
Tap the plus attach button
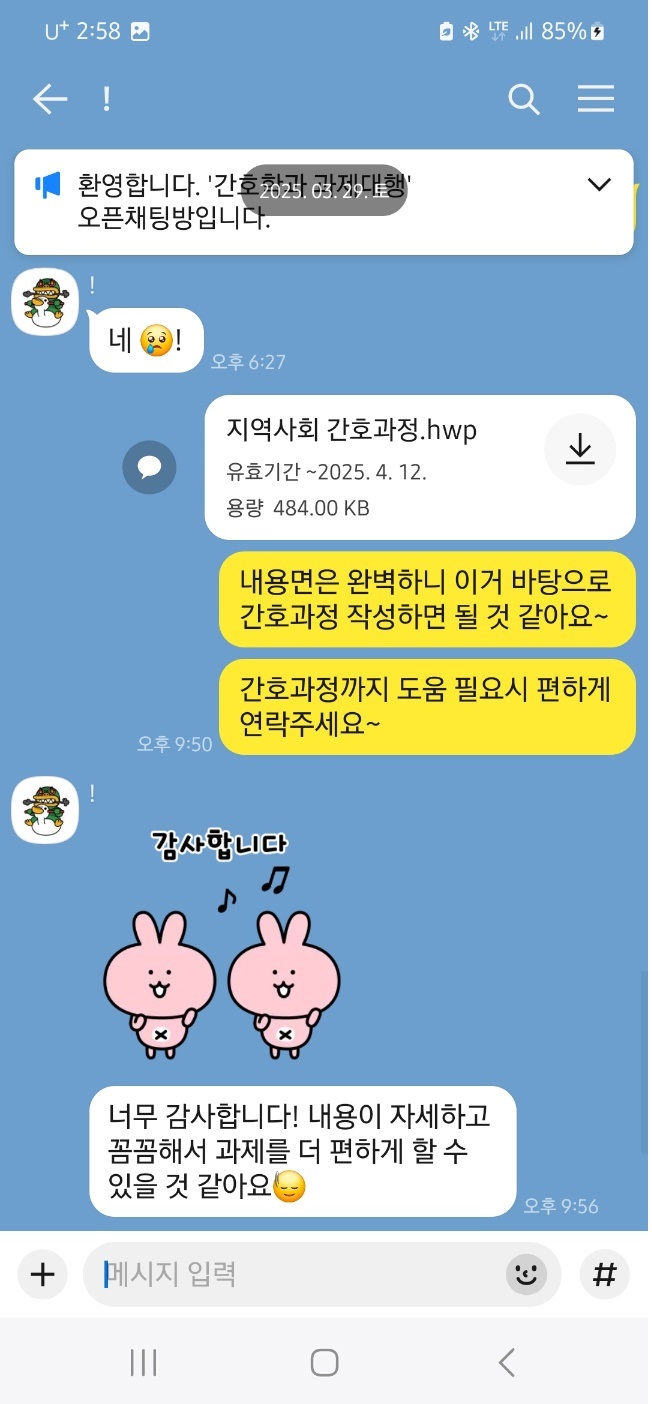42,1274
